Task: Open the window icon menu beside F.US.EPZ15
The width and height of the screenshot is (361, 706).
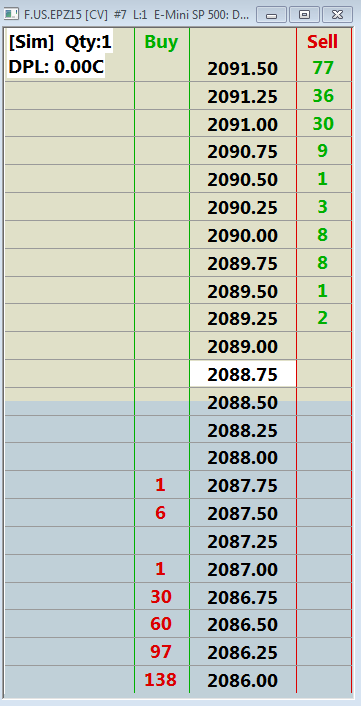Action: (x=9, y=14)
